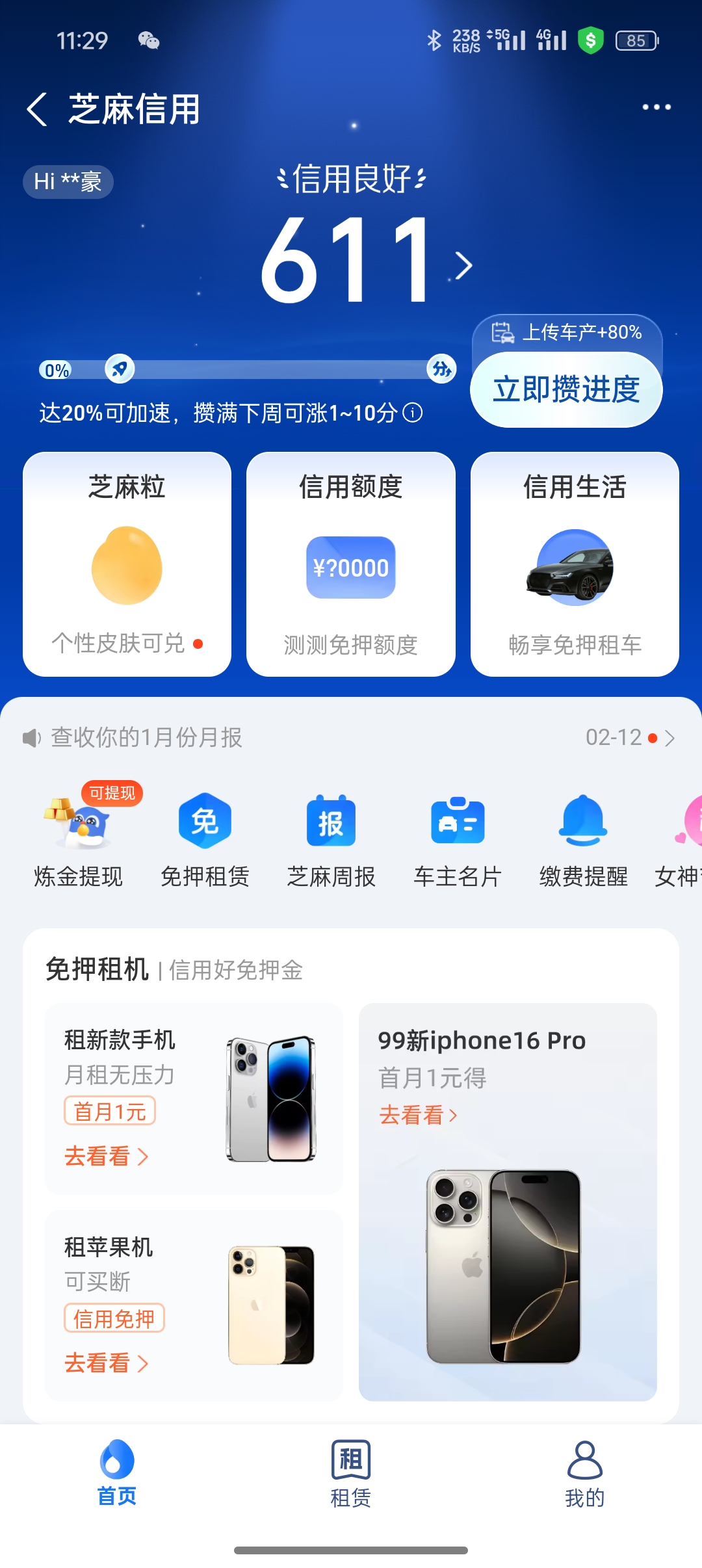The height and width of the screenshot is (1568, 702).
Task: Open 炼金提现
Action: [x=79, y=839]
